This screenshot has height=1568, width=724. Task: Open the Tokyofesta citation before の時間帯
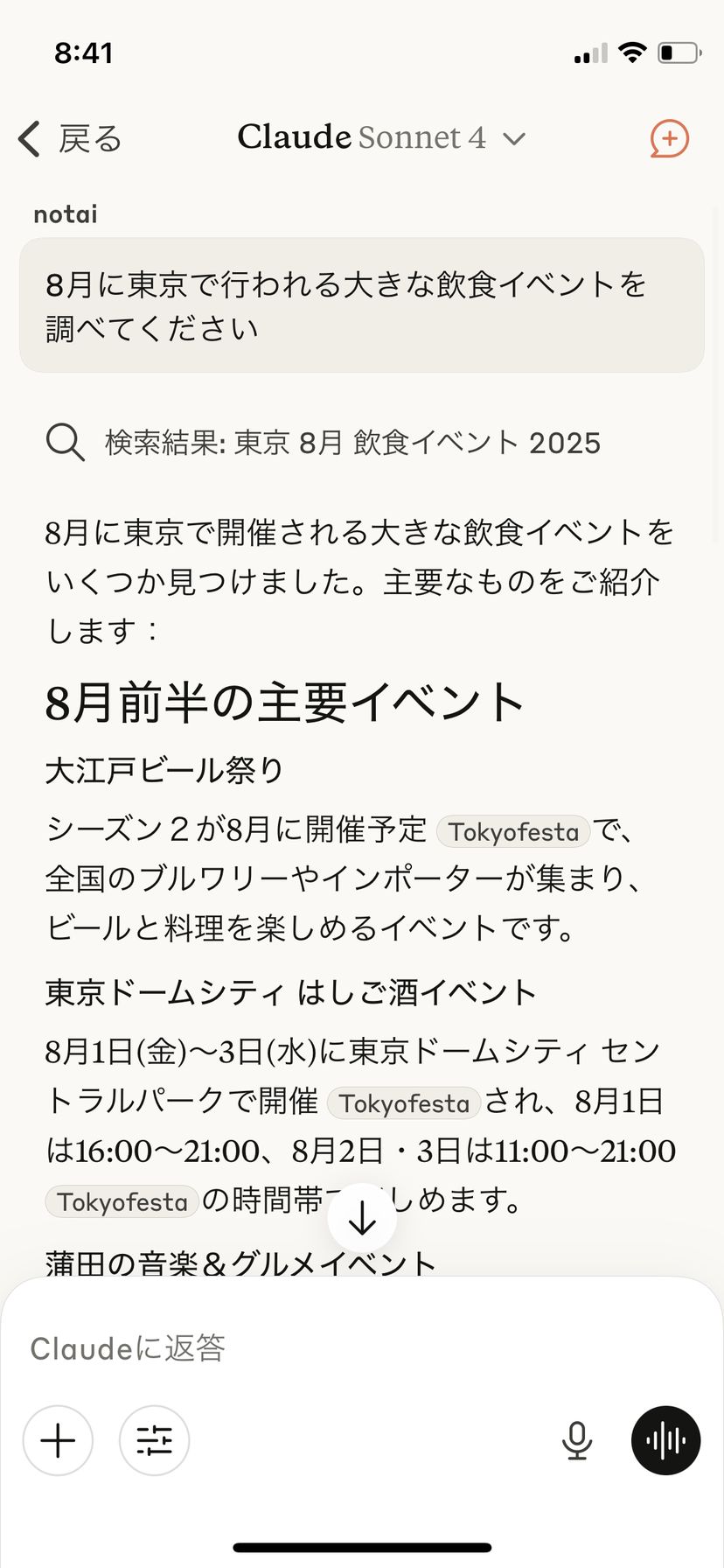click(122, 1202)
